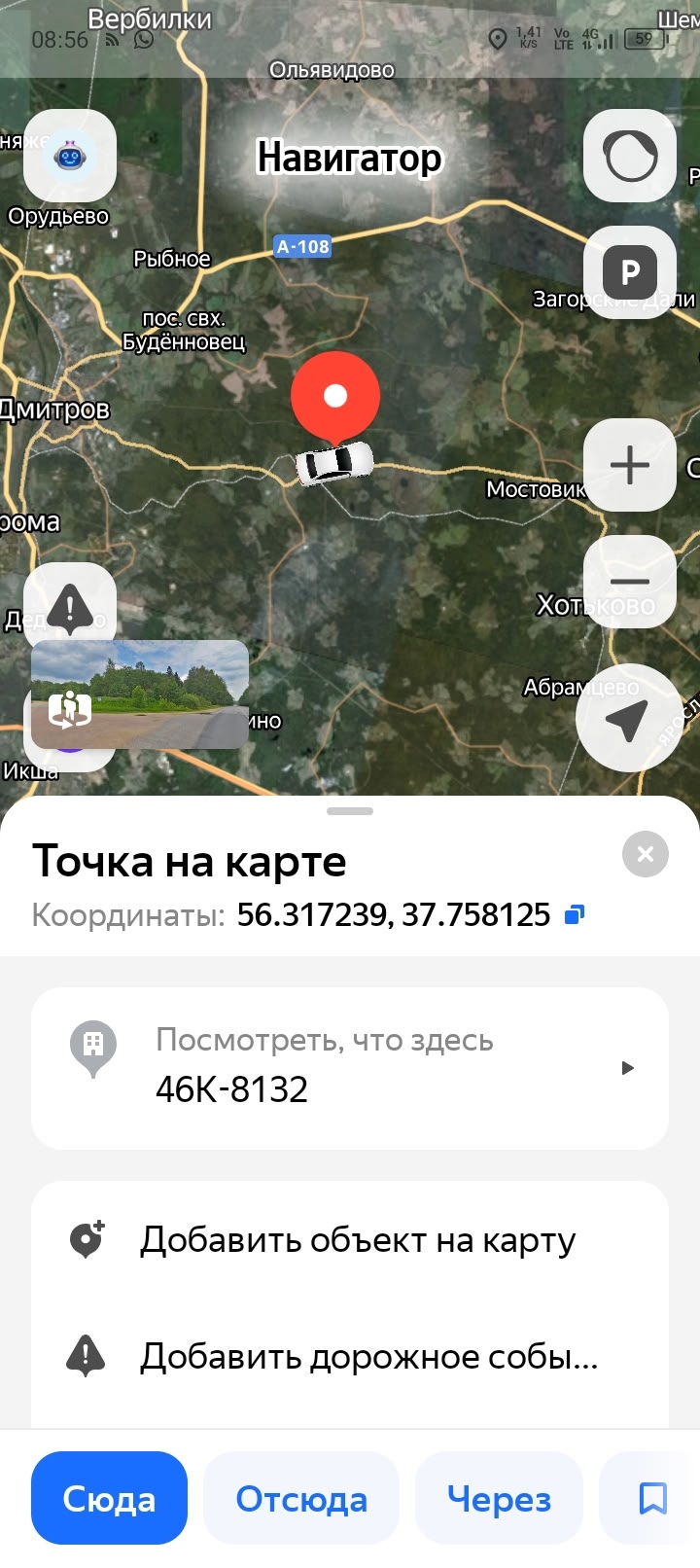700x1568 pixels.
Task: Add waypoint with Через button
Action: (x=499, y=1498)
